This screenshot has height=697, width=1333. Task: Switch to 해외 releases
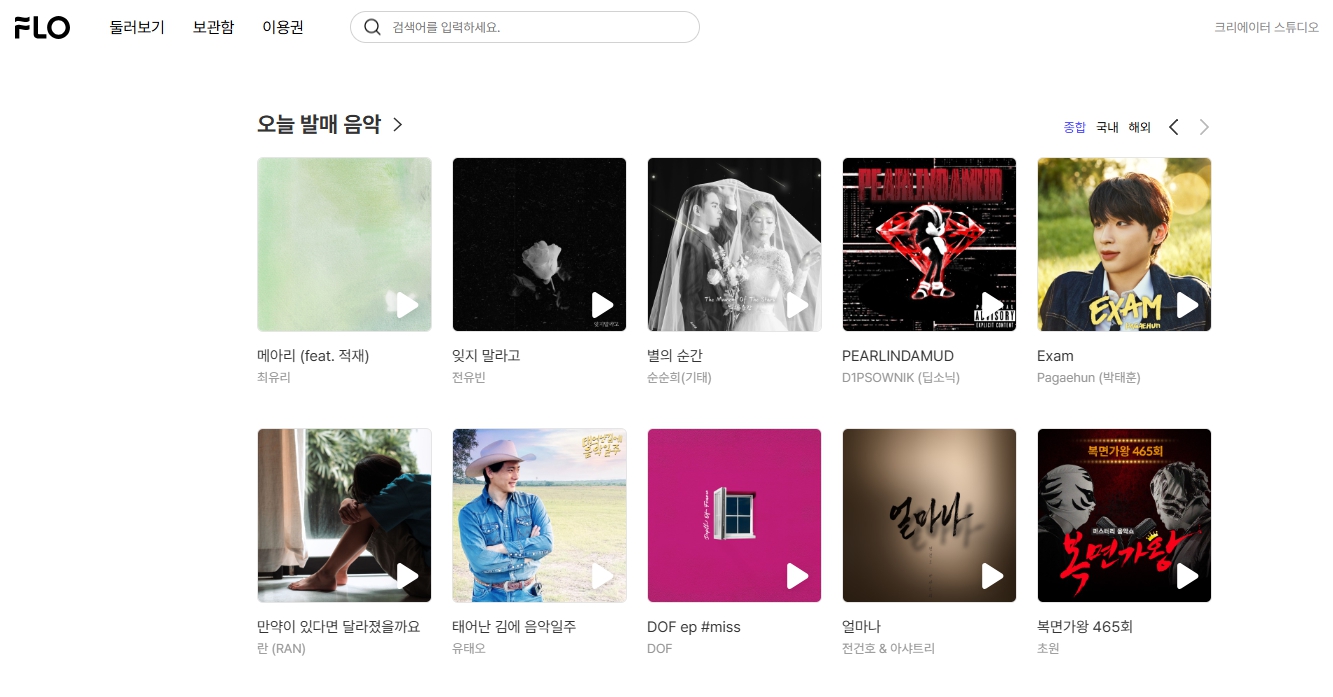1139,128
